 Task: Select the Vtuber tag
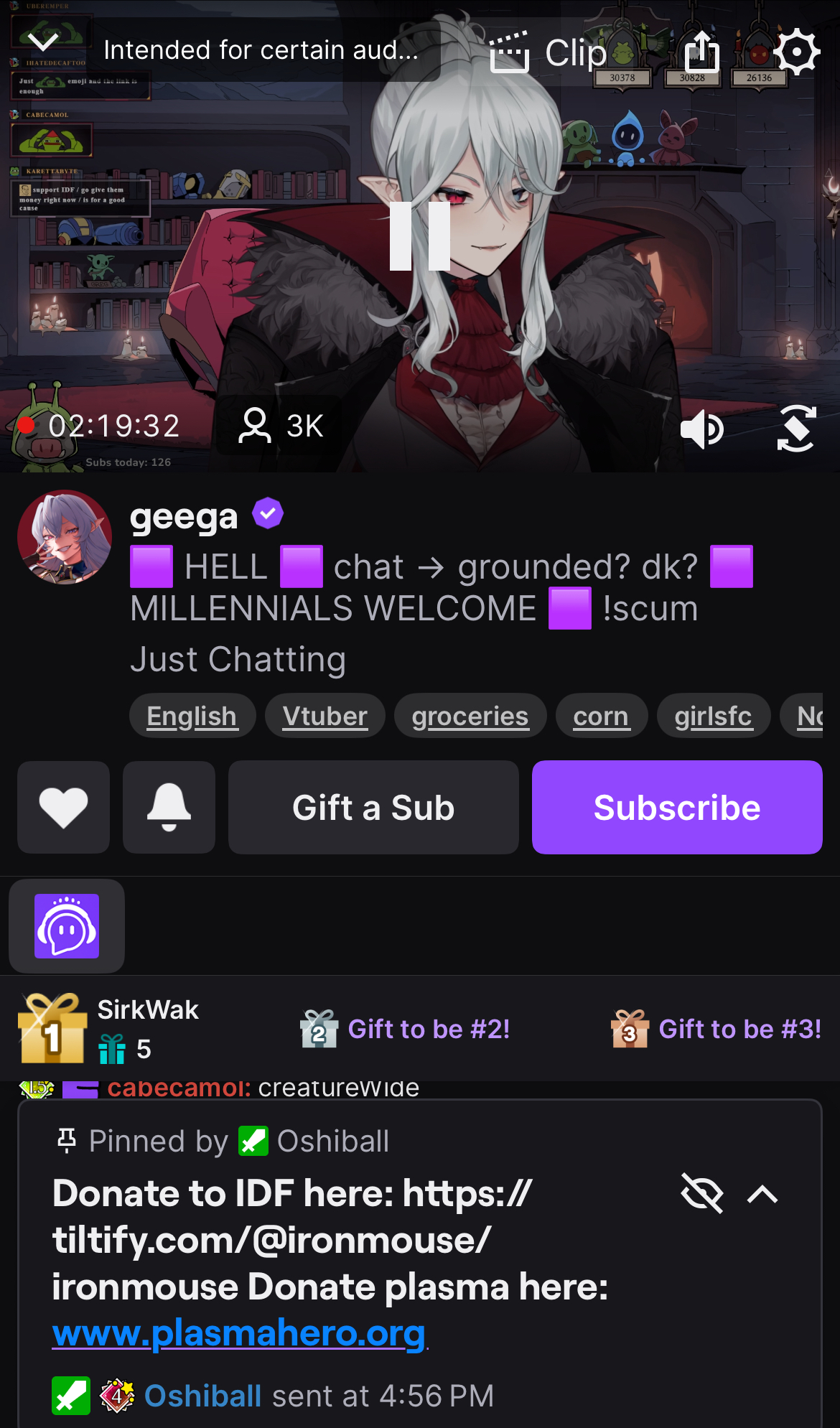coord(325,716)
